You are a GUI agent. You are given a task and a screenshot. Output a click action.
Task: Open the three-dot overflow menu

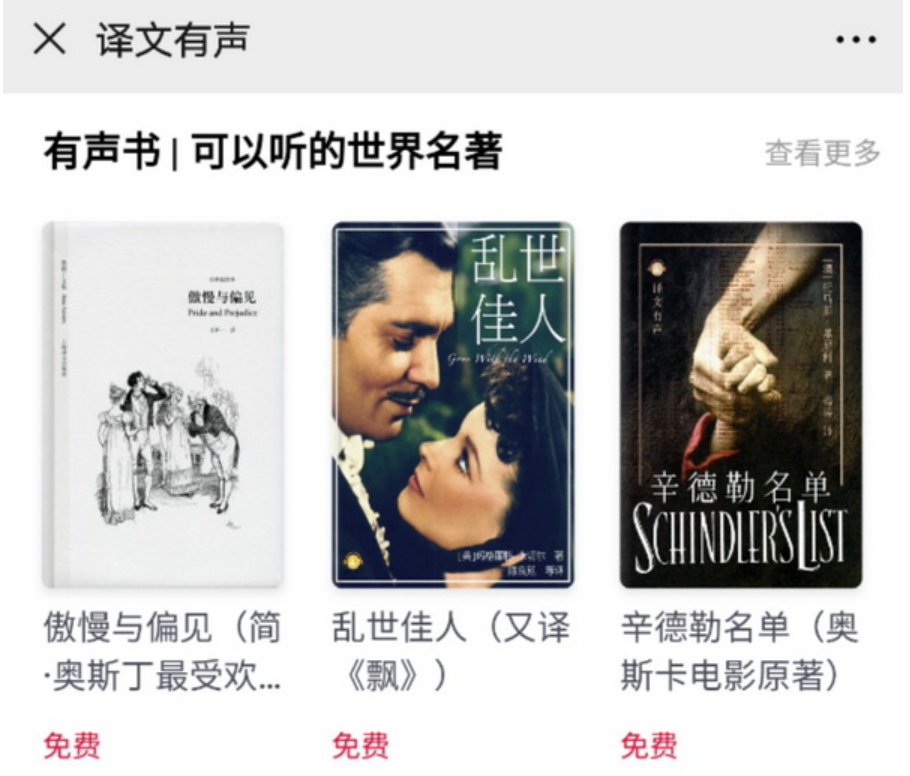click(x=855, y=41)
